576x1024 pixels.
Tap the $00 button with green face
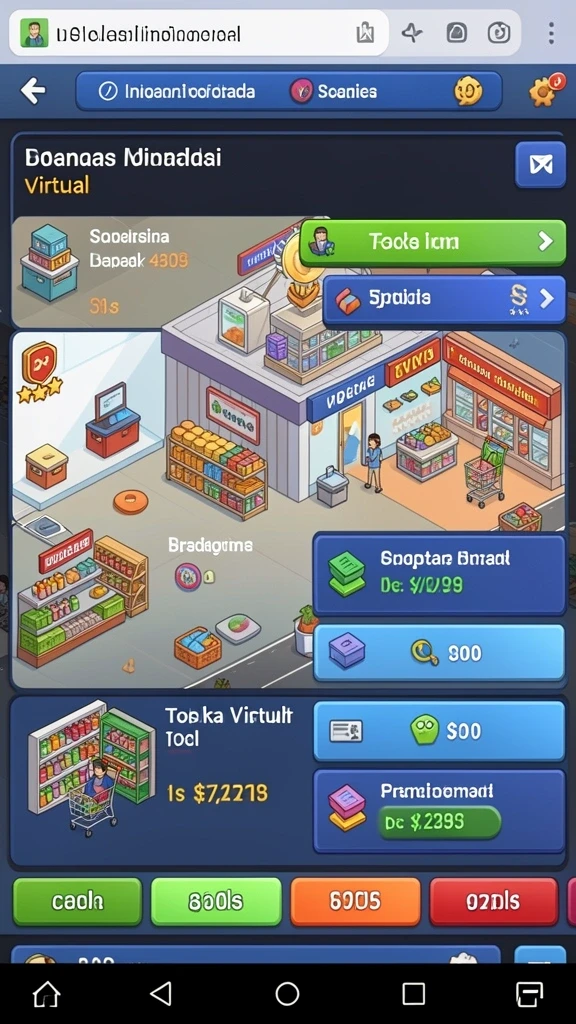point(440,731)
